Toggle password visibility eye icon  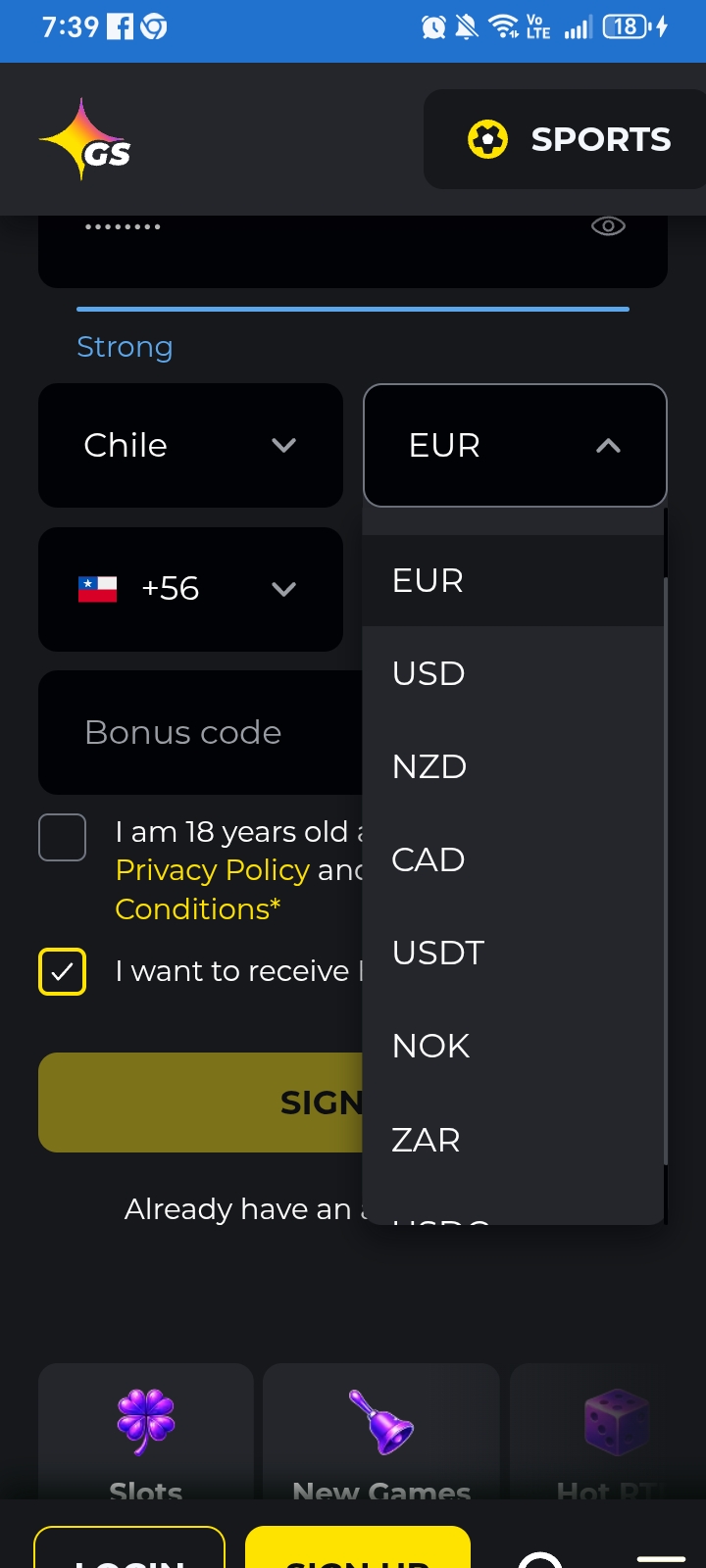click(x=608, y=226)
